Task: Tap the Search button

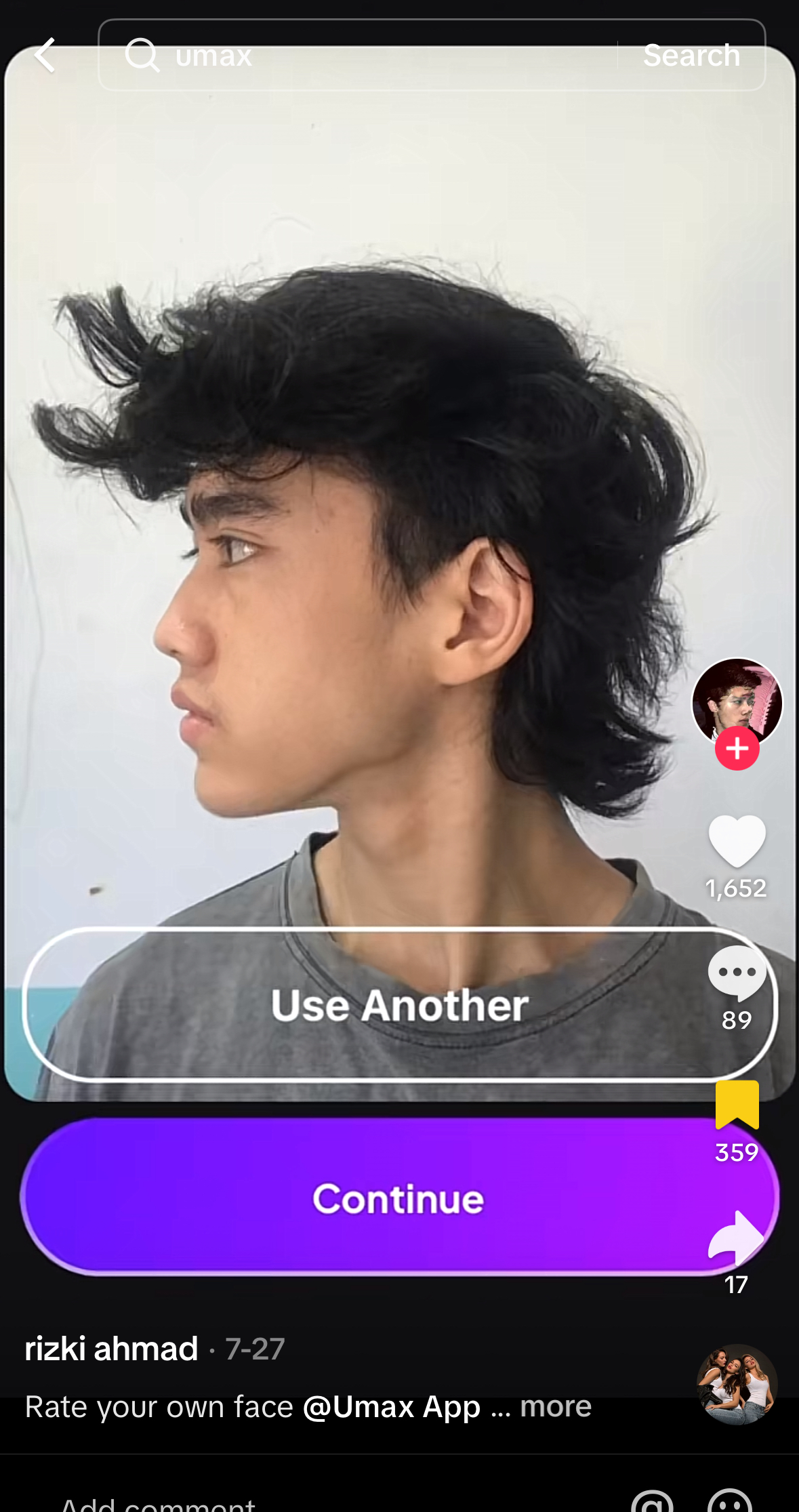Action: pyautogui.click(x=691, y=55)
